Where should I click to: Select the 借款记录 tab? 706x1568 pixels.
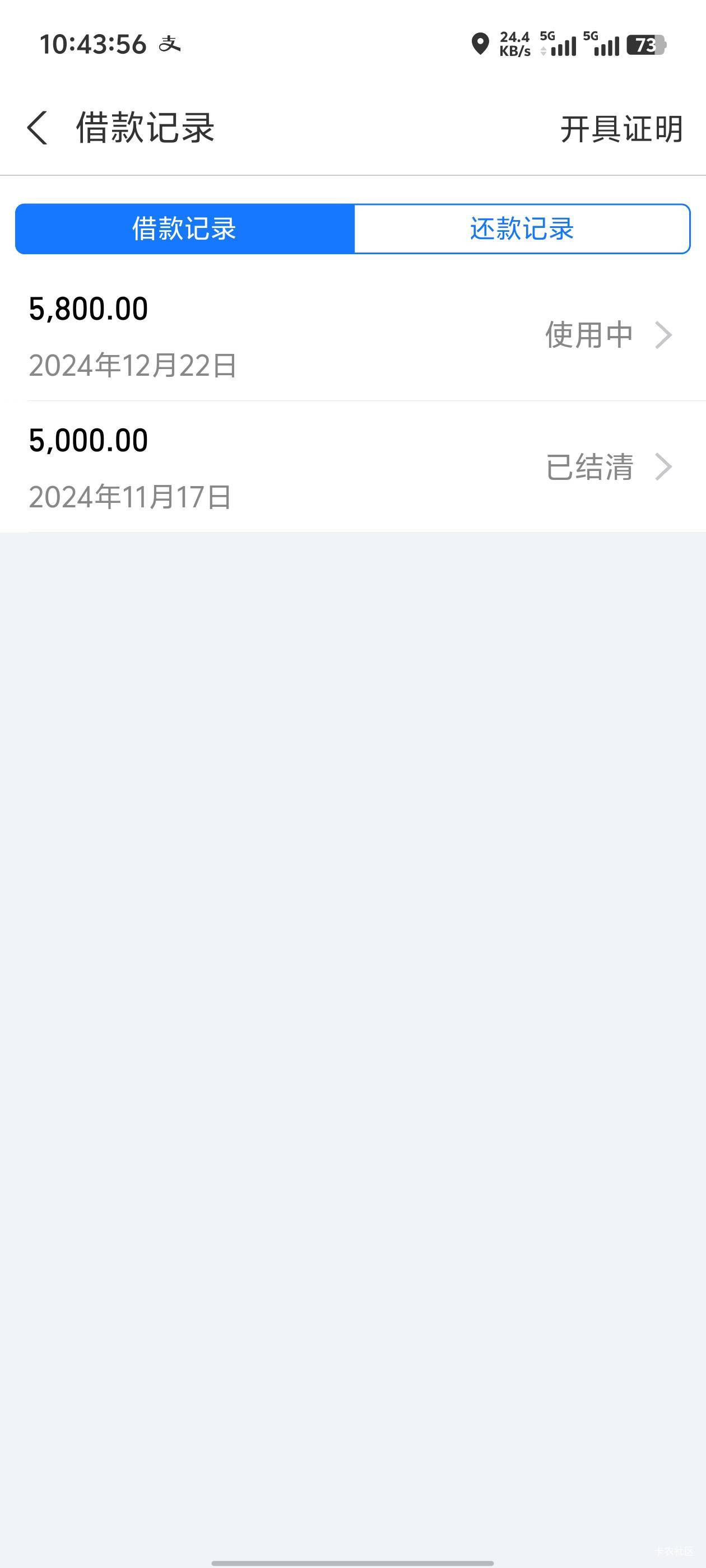tap(184, 229)
